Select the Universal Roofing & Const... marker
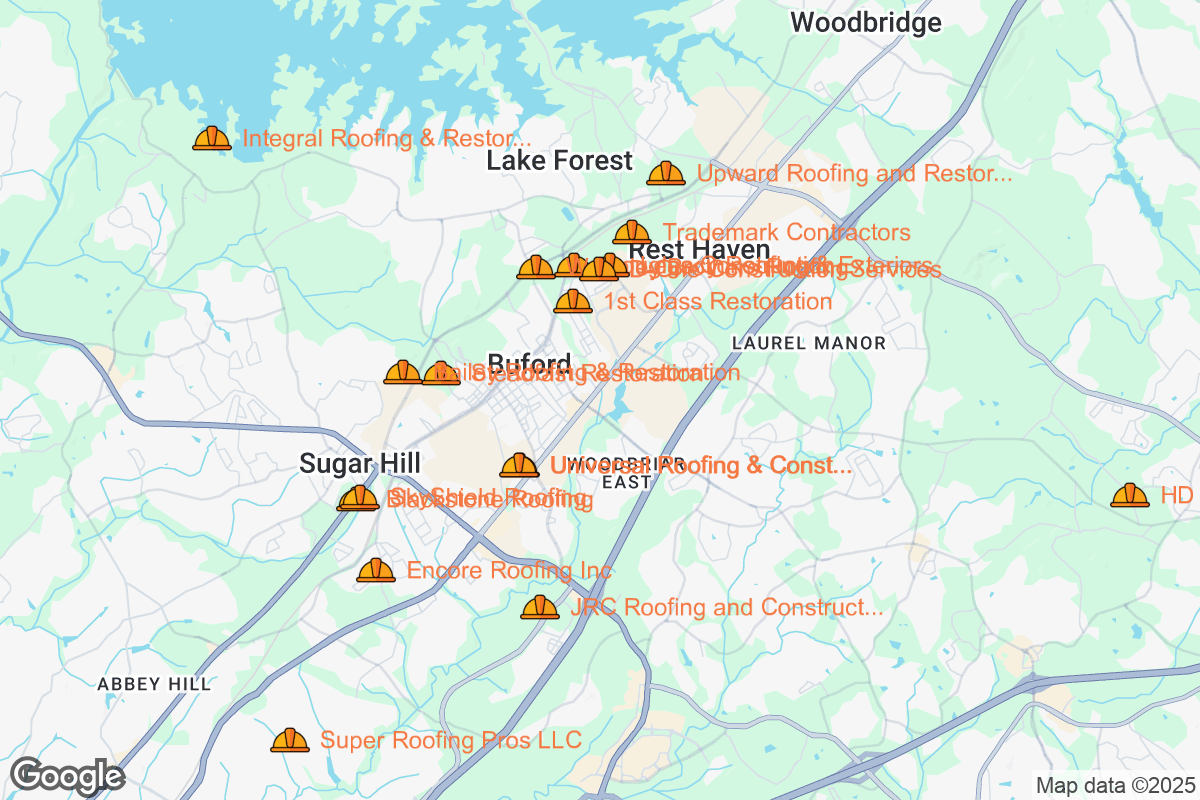 click(x=519, y=465)
